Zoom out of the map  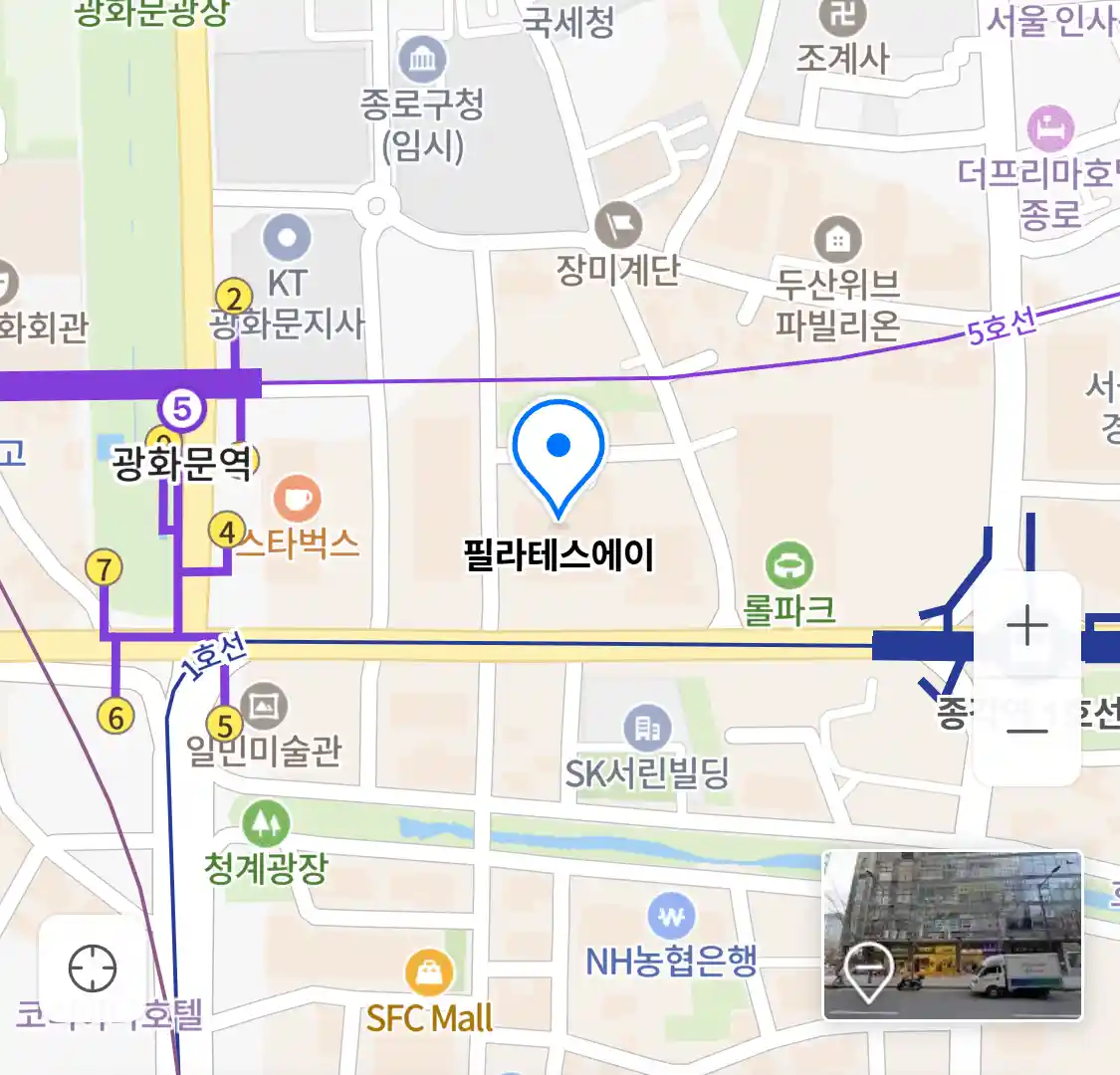(x=1027, y=732)
